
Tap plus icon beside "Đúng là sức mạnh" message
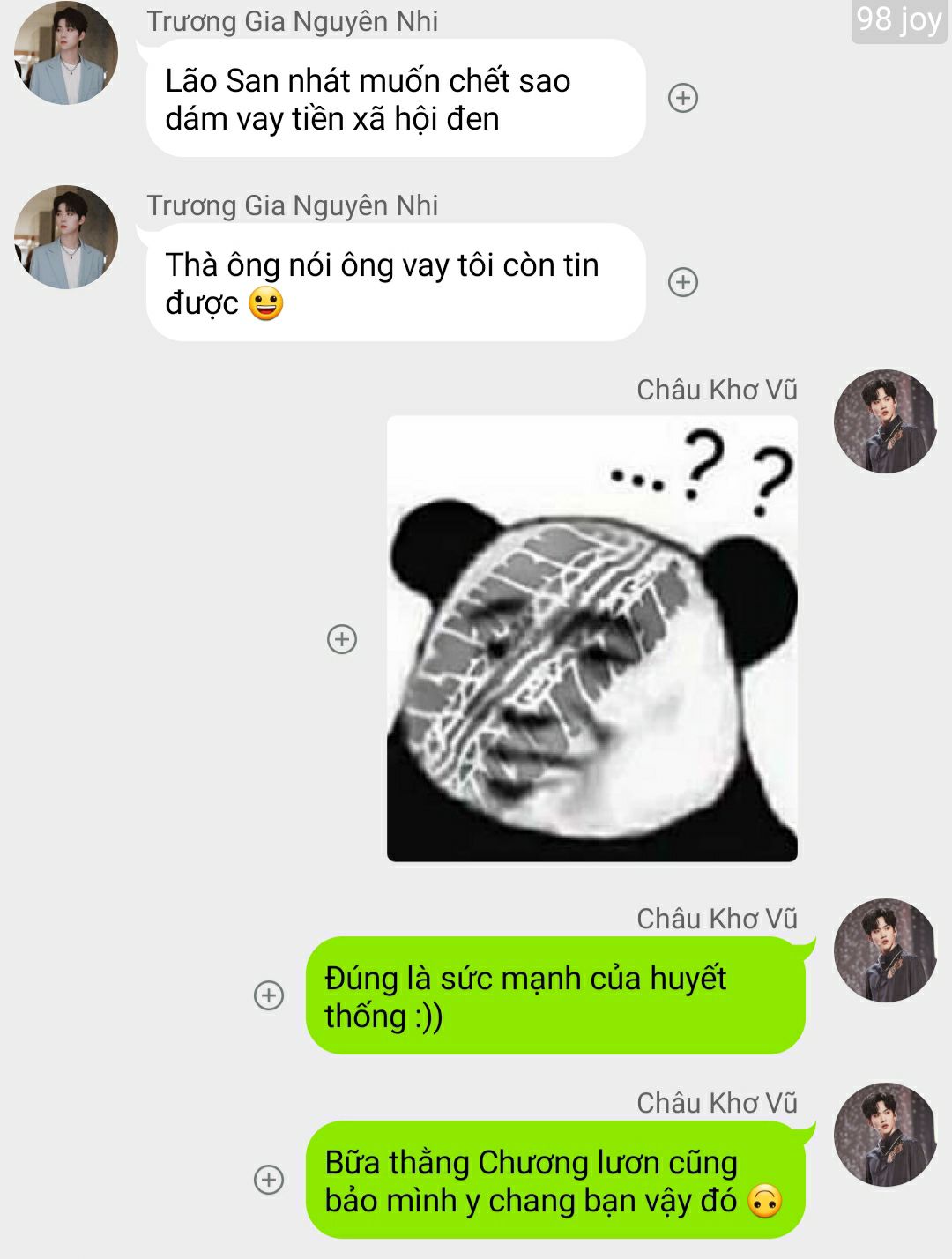click(269, 995)
